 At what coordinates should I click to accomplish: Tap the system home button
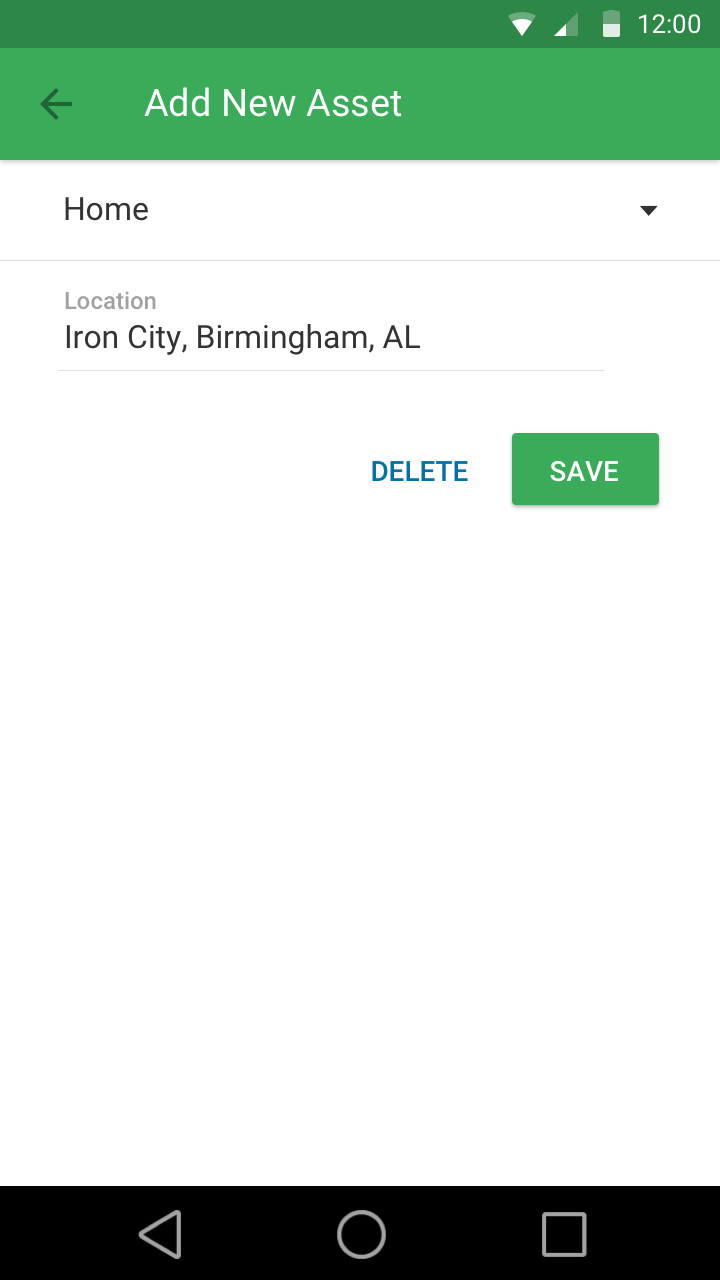click(361, 1234)
